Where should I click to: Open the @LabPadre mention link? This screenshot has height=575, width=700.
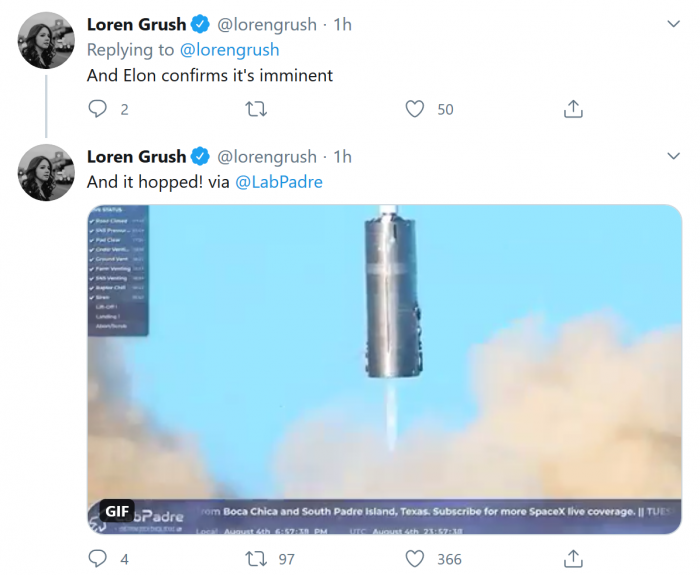tap(279, 182)
